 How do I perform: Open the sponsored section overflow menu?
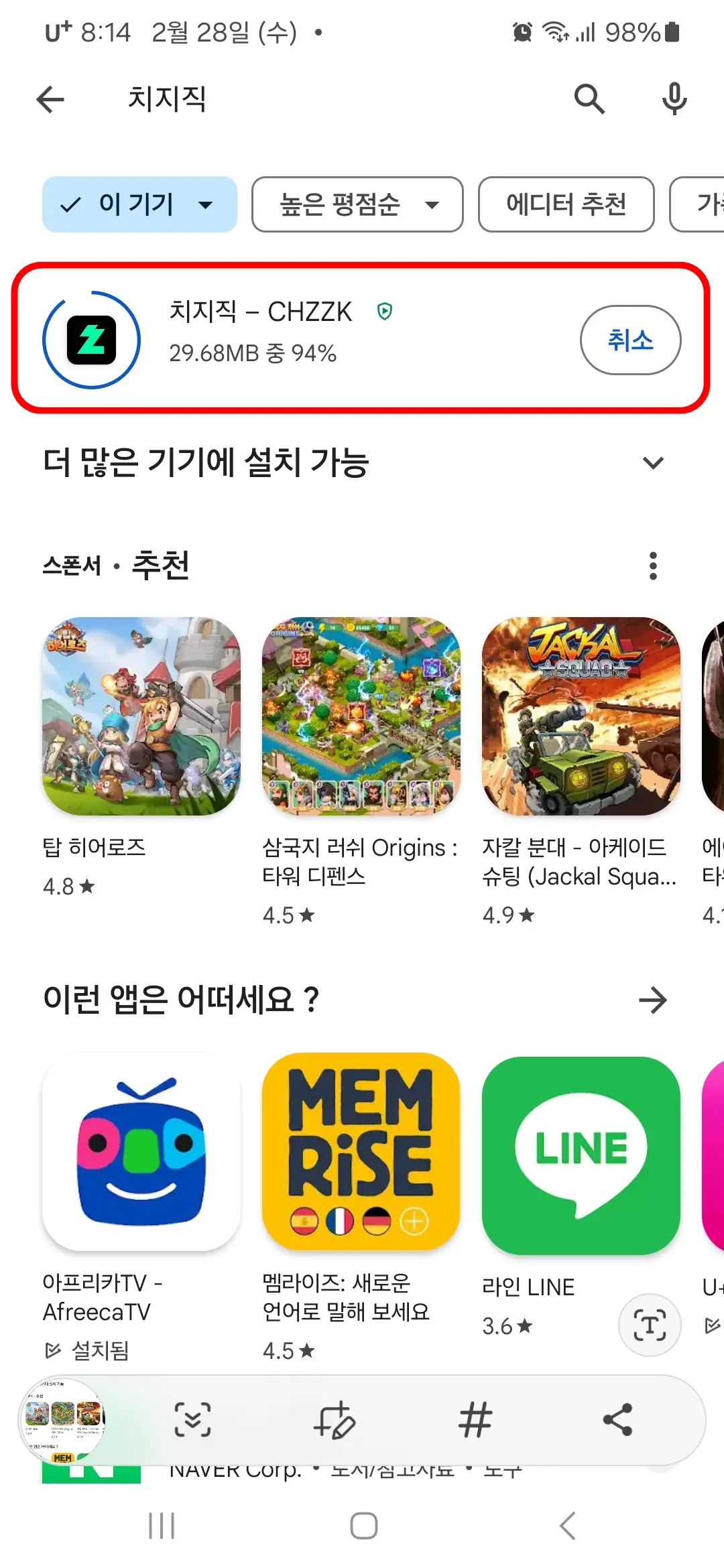click(x=653, y=566)
